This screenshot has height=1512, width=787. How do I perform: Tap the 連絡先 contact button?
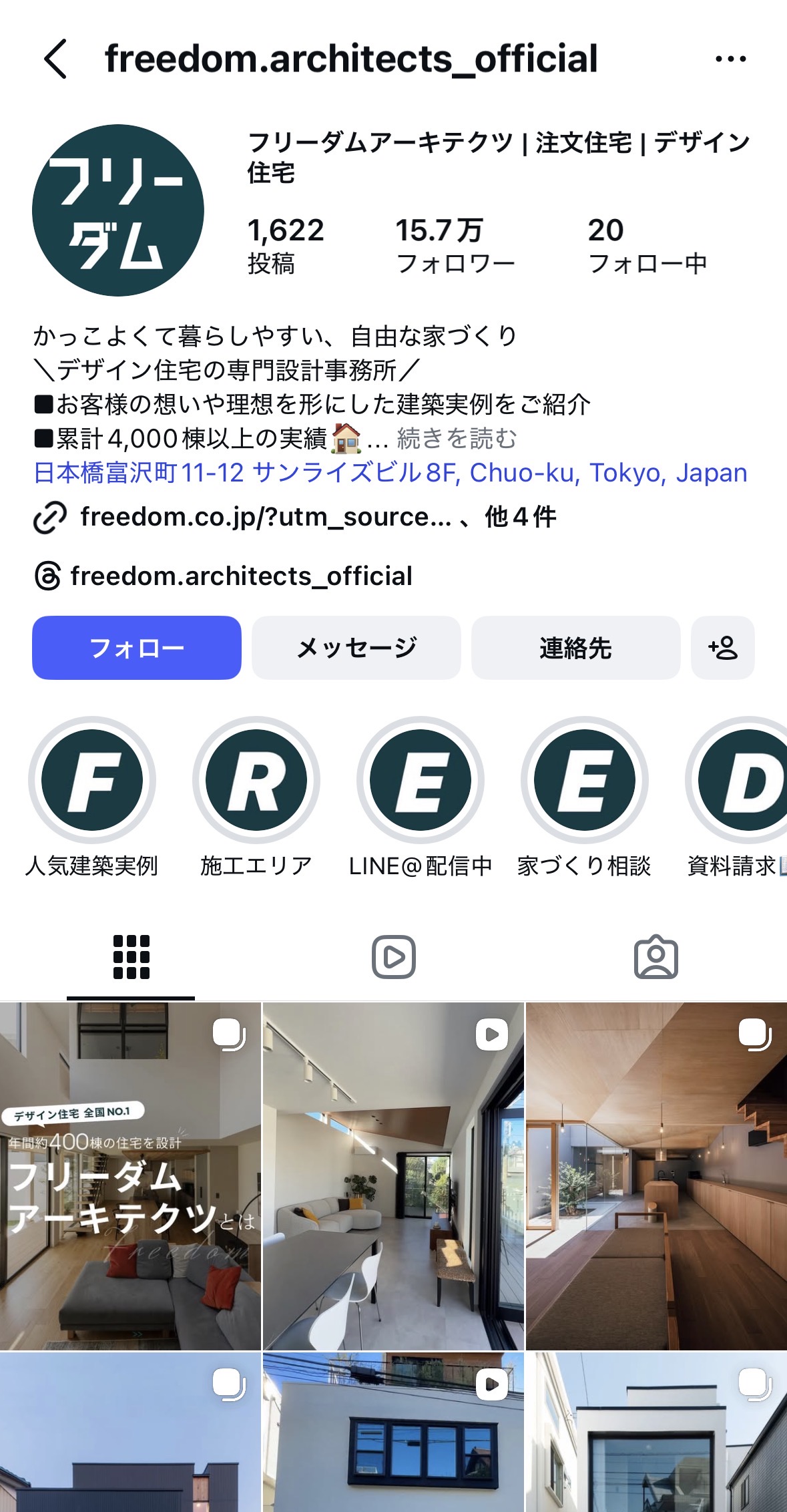point(575,648)
